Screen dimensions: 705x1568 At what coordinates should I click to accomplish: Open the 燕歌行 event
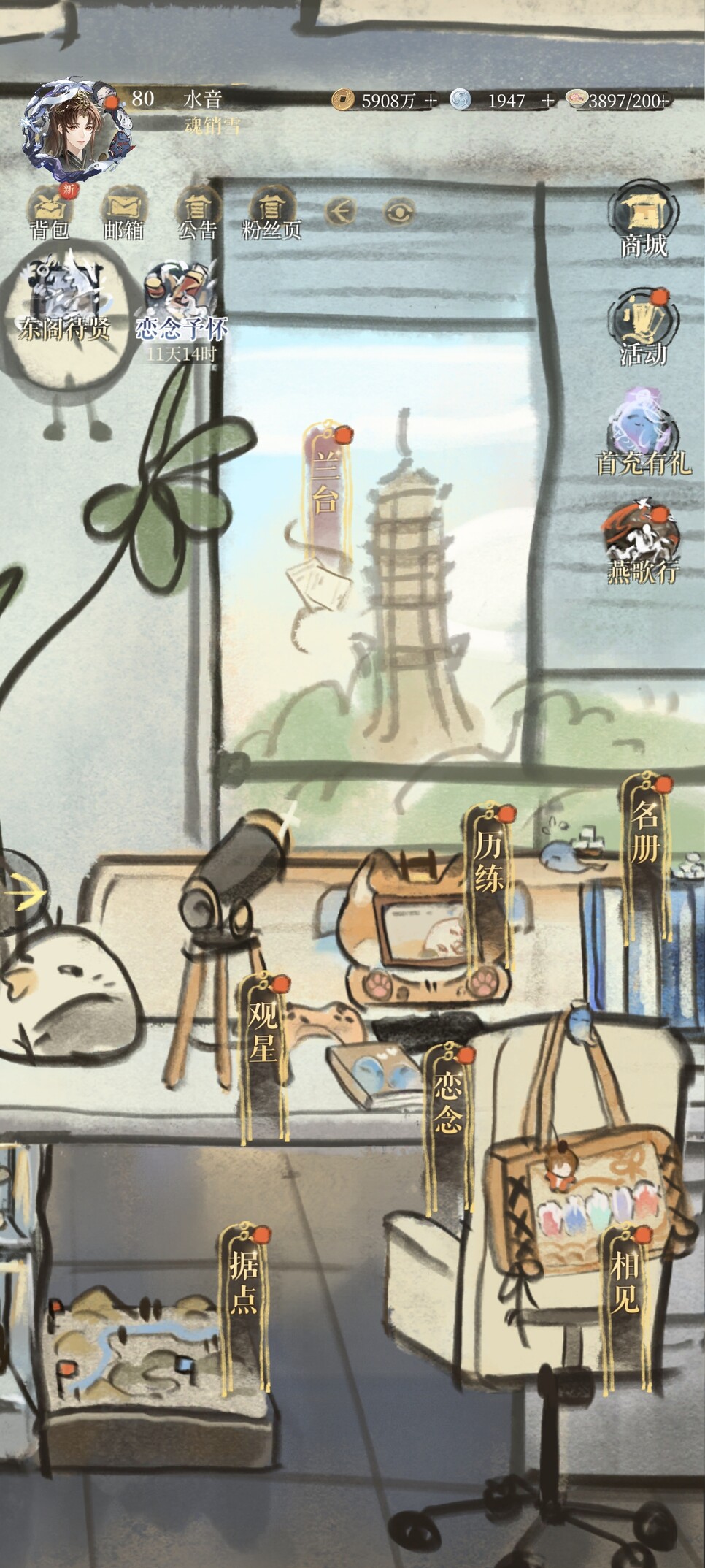(x=643, y=543)
